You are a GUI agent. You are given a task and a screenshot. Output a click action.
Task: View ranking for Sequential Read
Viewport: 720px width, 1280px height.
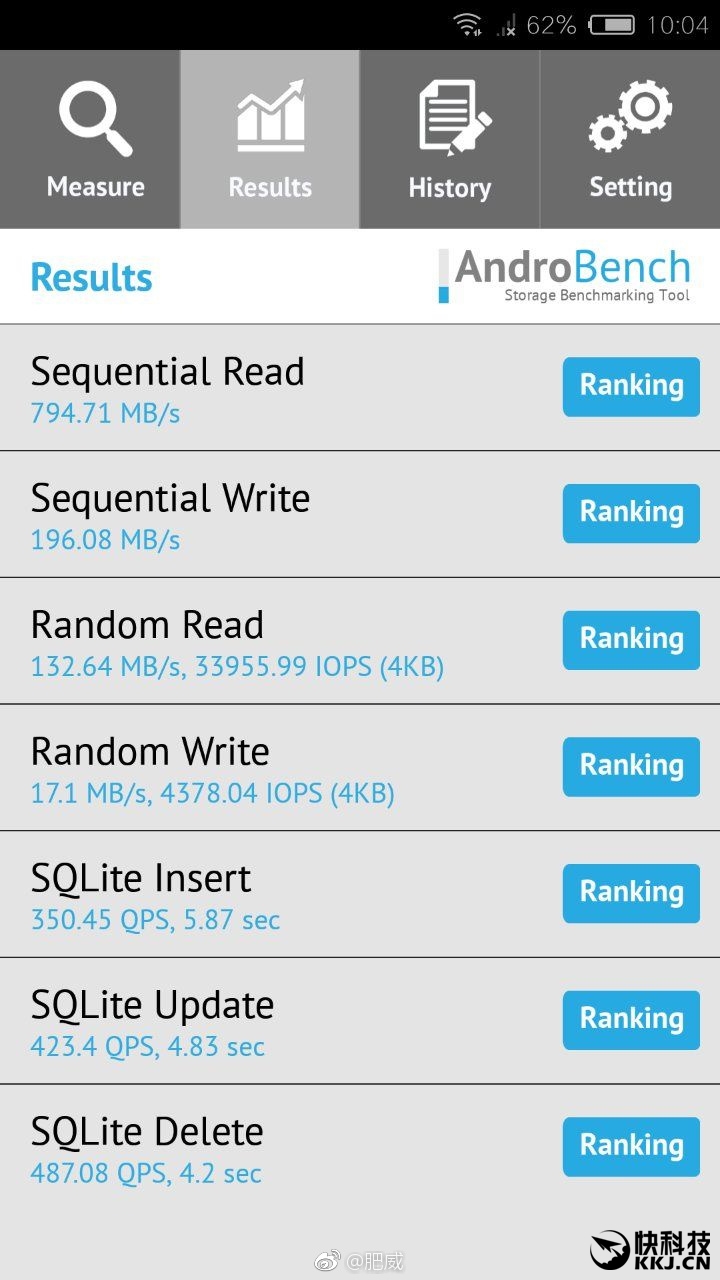pyautogui.click(x=631, y=386)
